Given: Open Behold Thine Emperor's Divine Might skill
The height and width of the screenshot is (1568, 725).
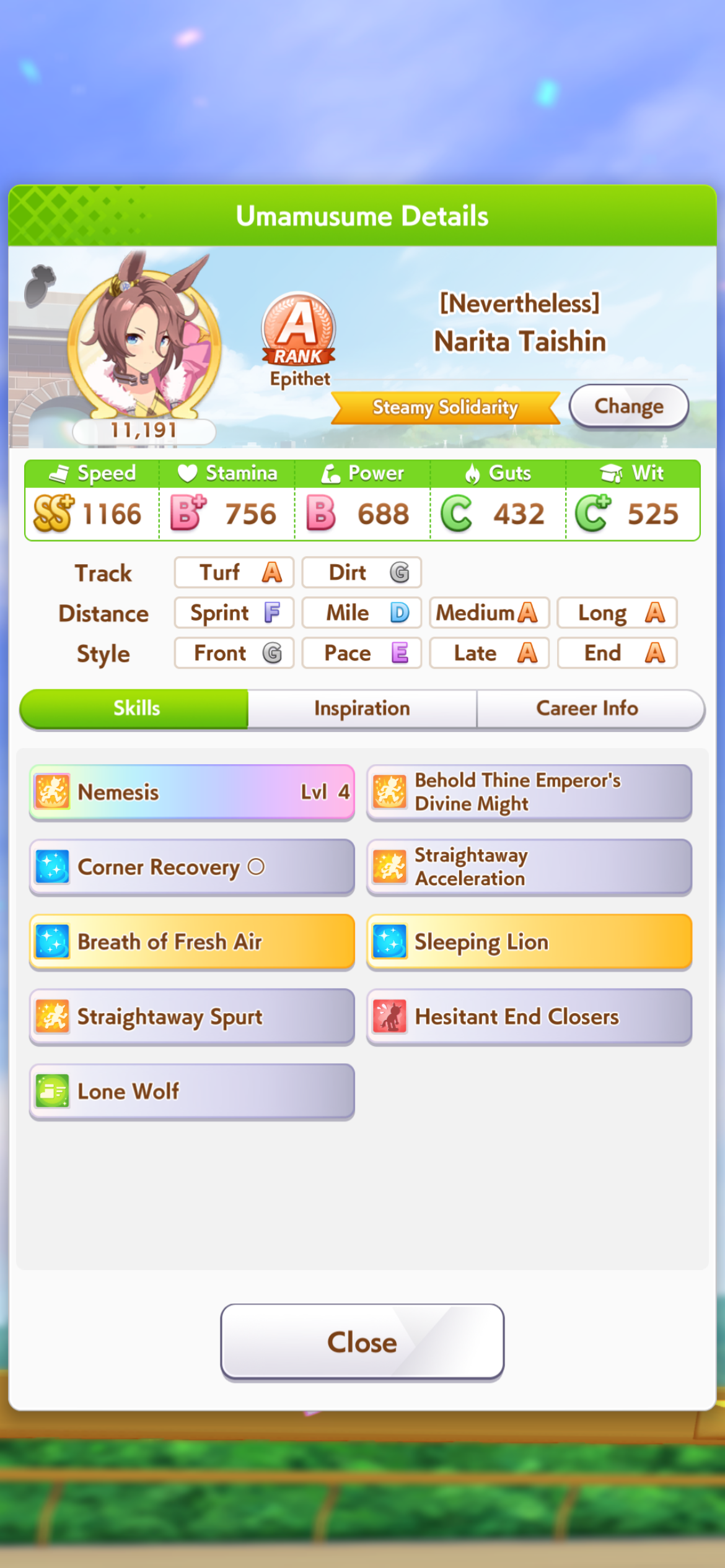Looking at the screenshot, I should [x=529, y=792].
